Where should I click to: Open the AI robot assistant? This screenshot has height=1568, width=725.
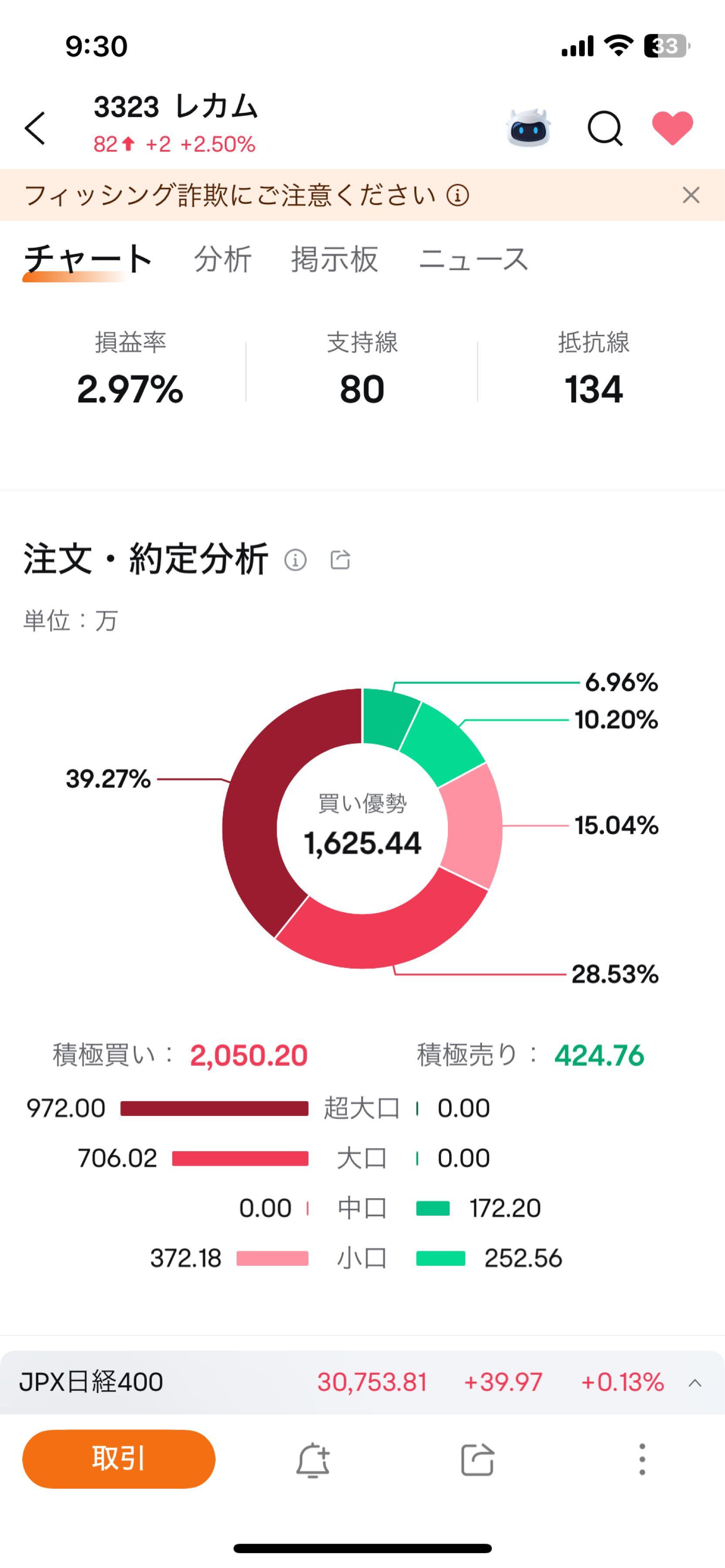528,128
